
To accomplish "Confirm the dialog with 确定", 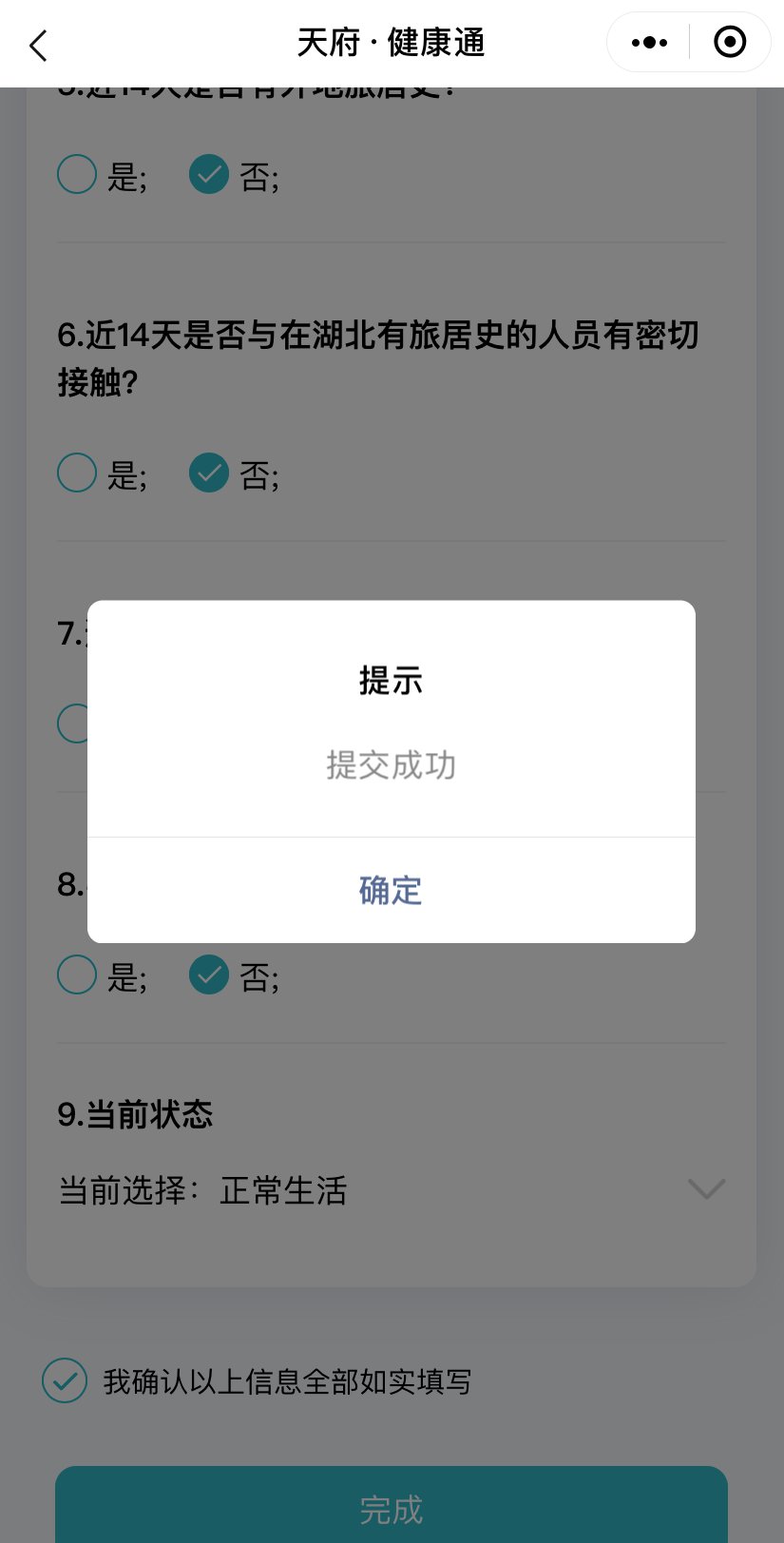I will 391,890.
